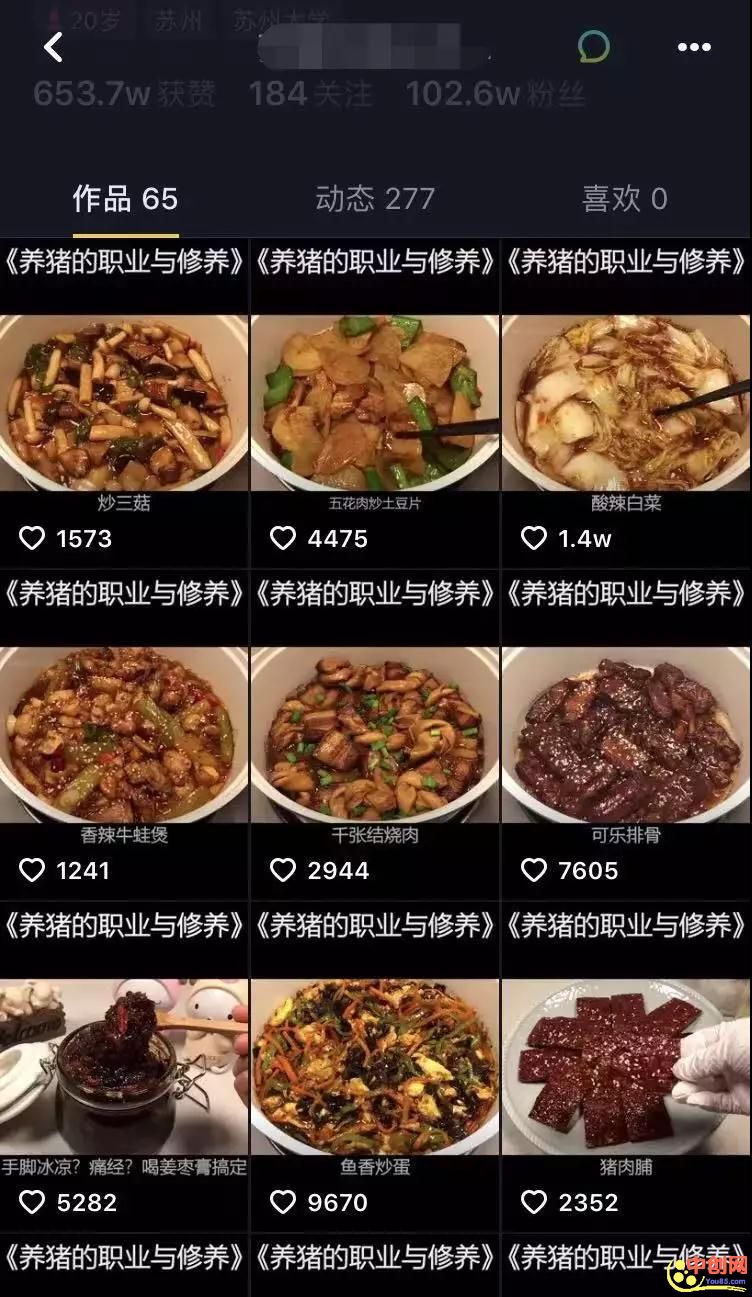The width and height of the screenshot is (752, 1297).
Task: Open the 香辣牛蛙煲 video
Action: tap(124, 734)
